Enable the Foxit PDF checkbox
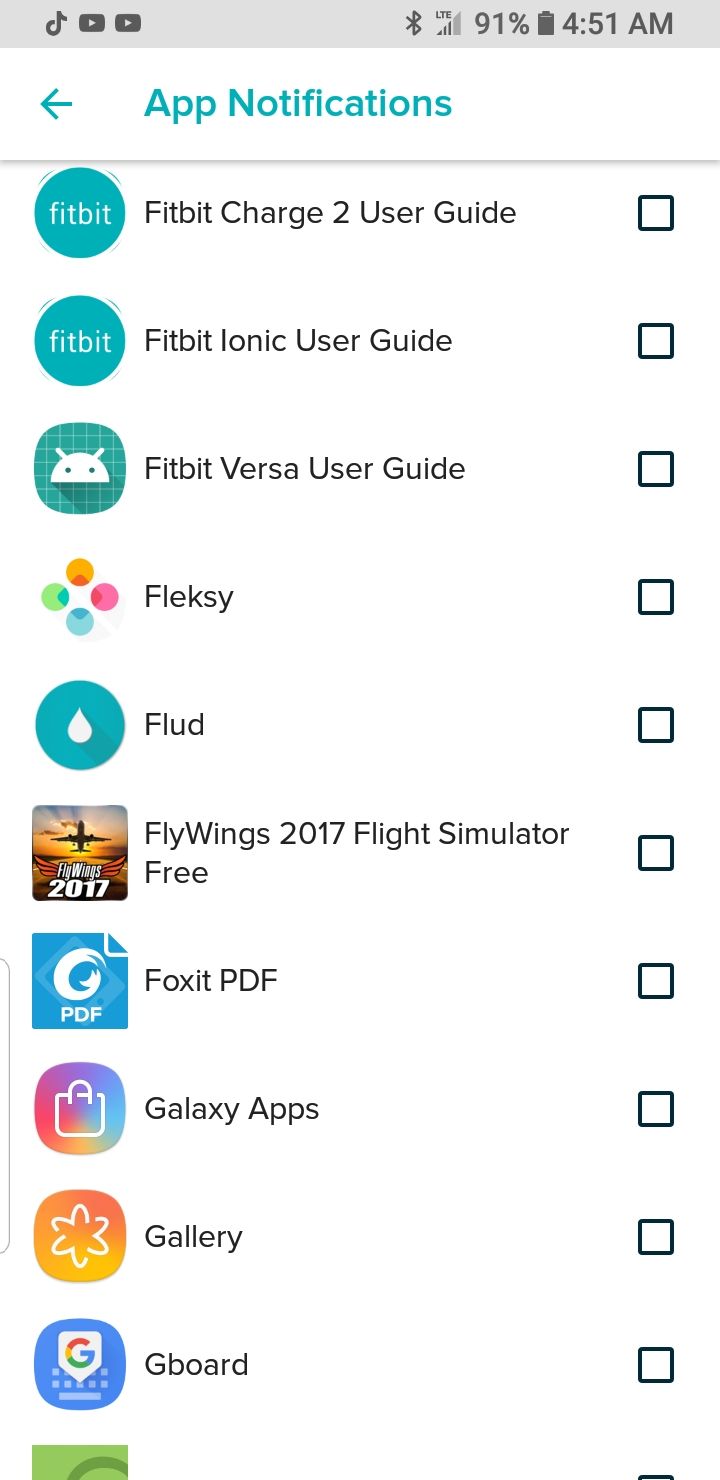Viewport: 720px width, 1480px height. (656, 981)
